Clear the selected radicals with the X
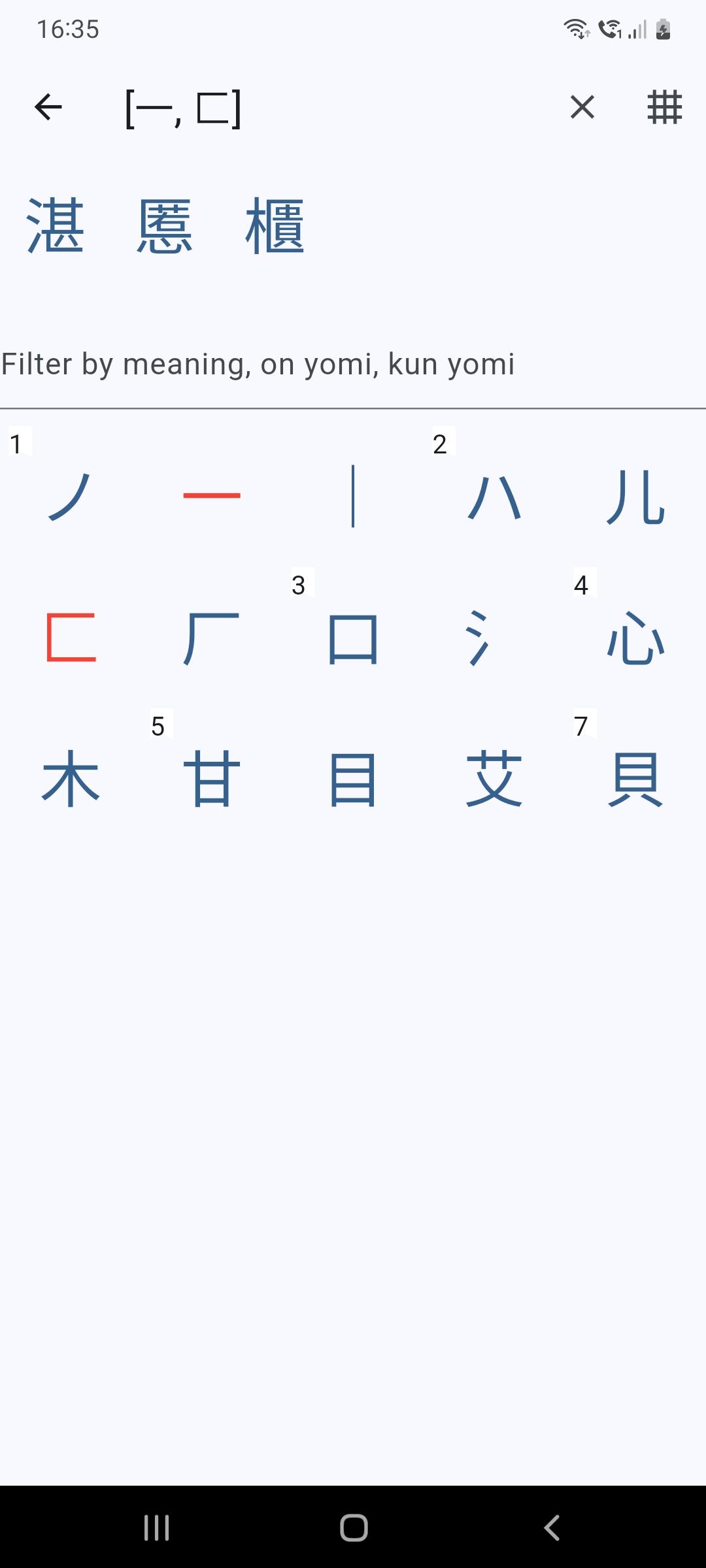Viewport: 706px width, 1568px height. 582,107
